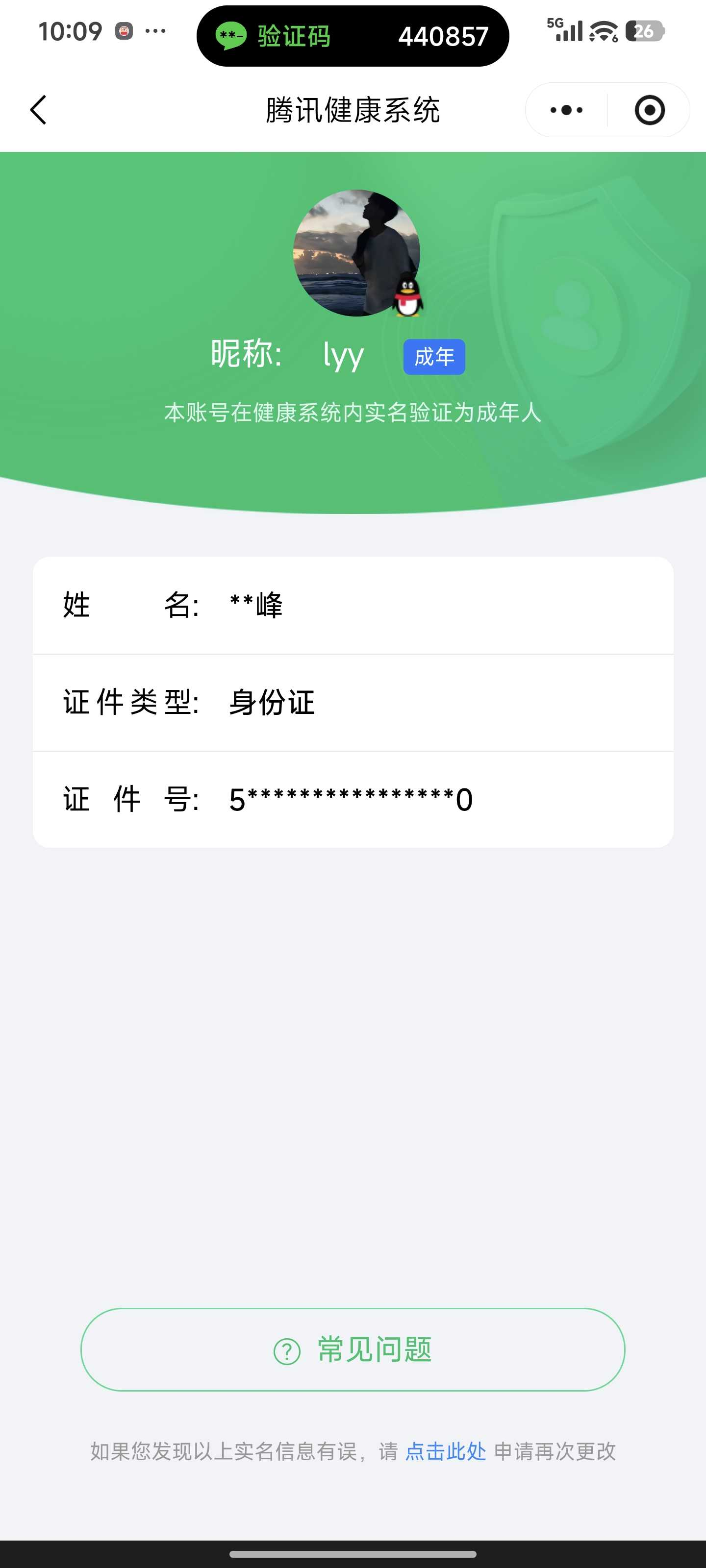This screenshot has width=706, height=1568.
Task: Close the mini program via circle icon
Action: (649, 110)
